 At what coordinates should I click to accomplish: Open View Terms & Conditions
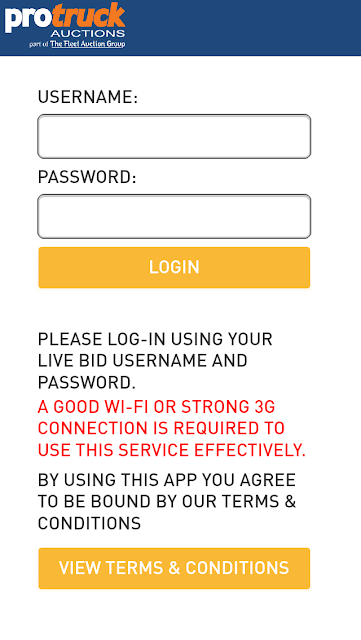point(174,568)
